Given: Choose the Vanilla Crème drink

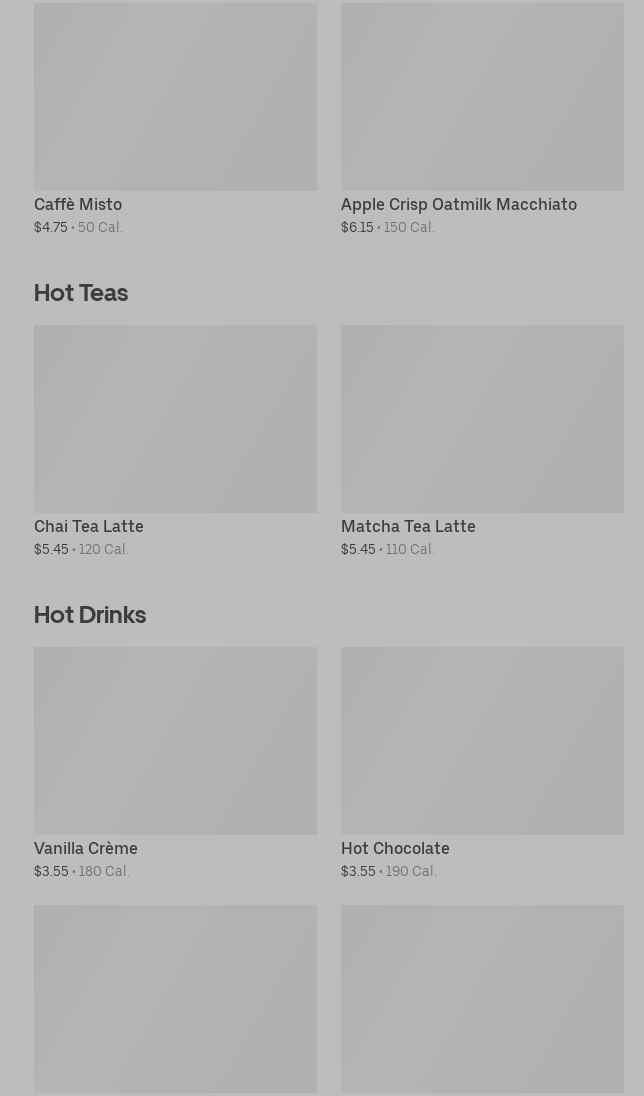Looking at the screenshot, I should 175,763.
